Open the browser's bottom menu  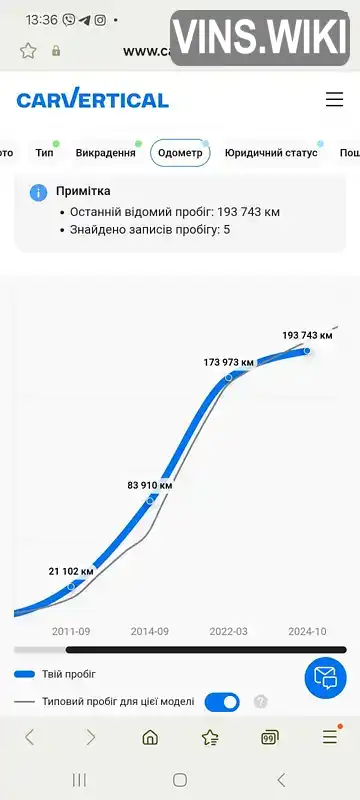tap(330, 736)
